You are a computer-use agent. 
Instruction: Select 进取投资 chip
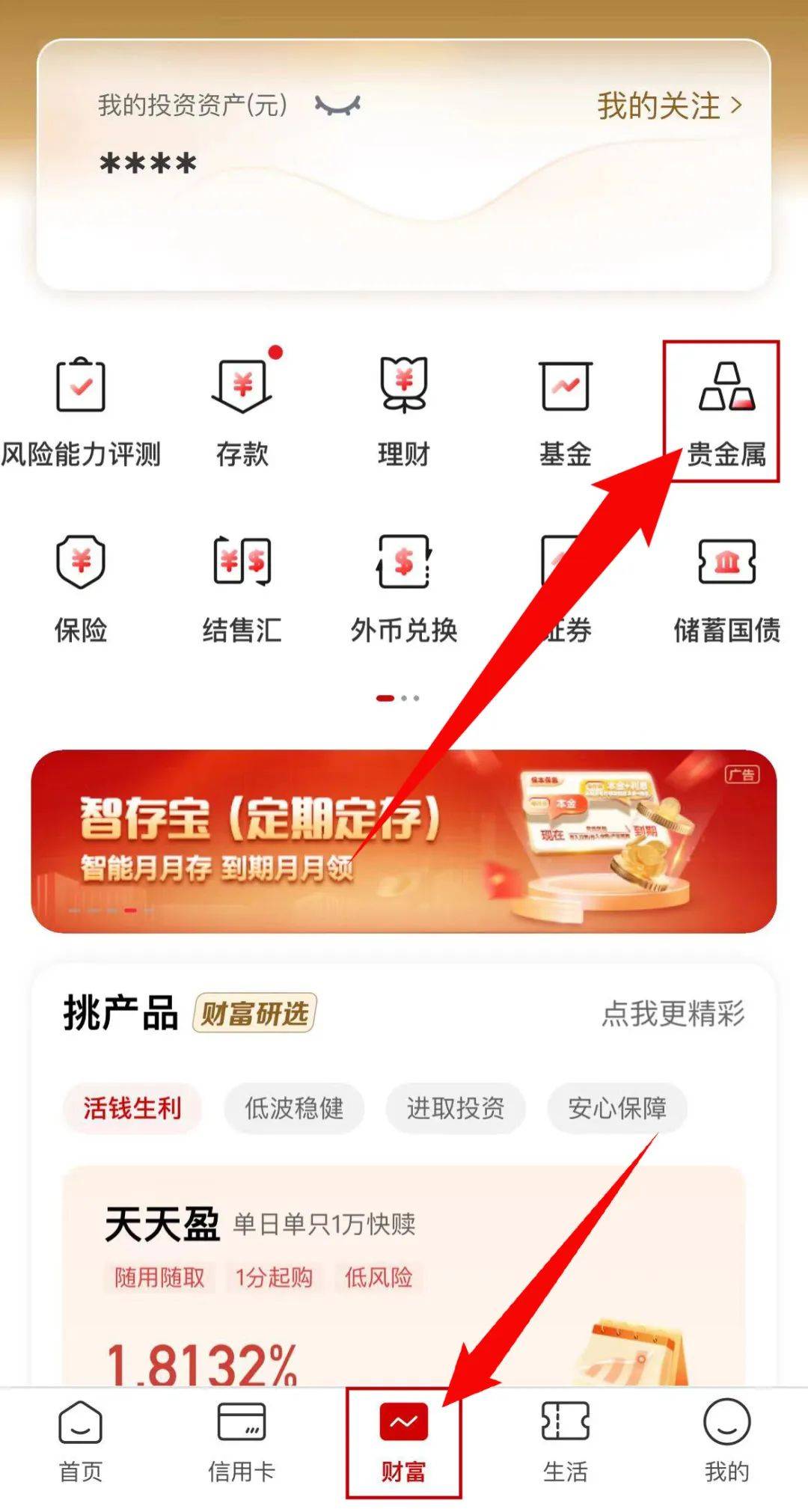[456, 1108]
